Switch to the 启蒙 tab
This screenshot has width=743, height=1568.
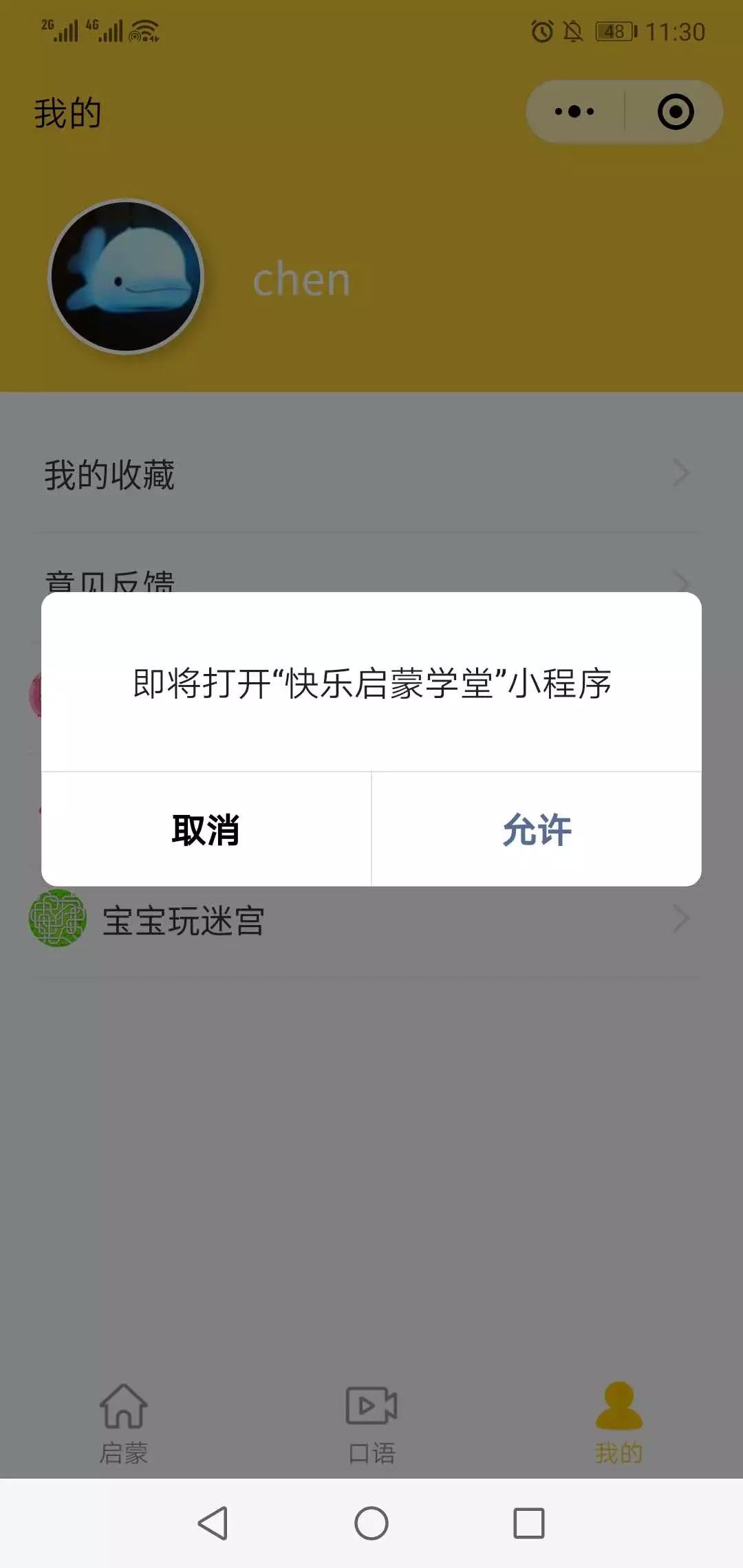[124, 1424]
